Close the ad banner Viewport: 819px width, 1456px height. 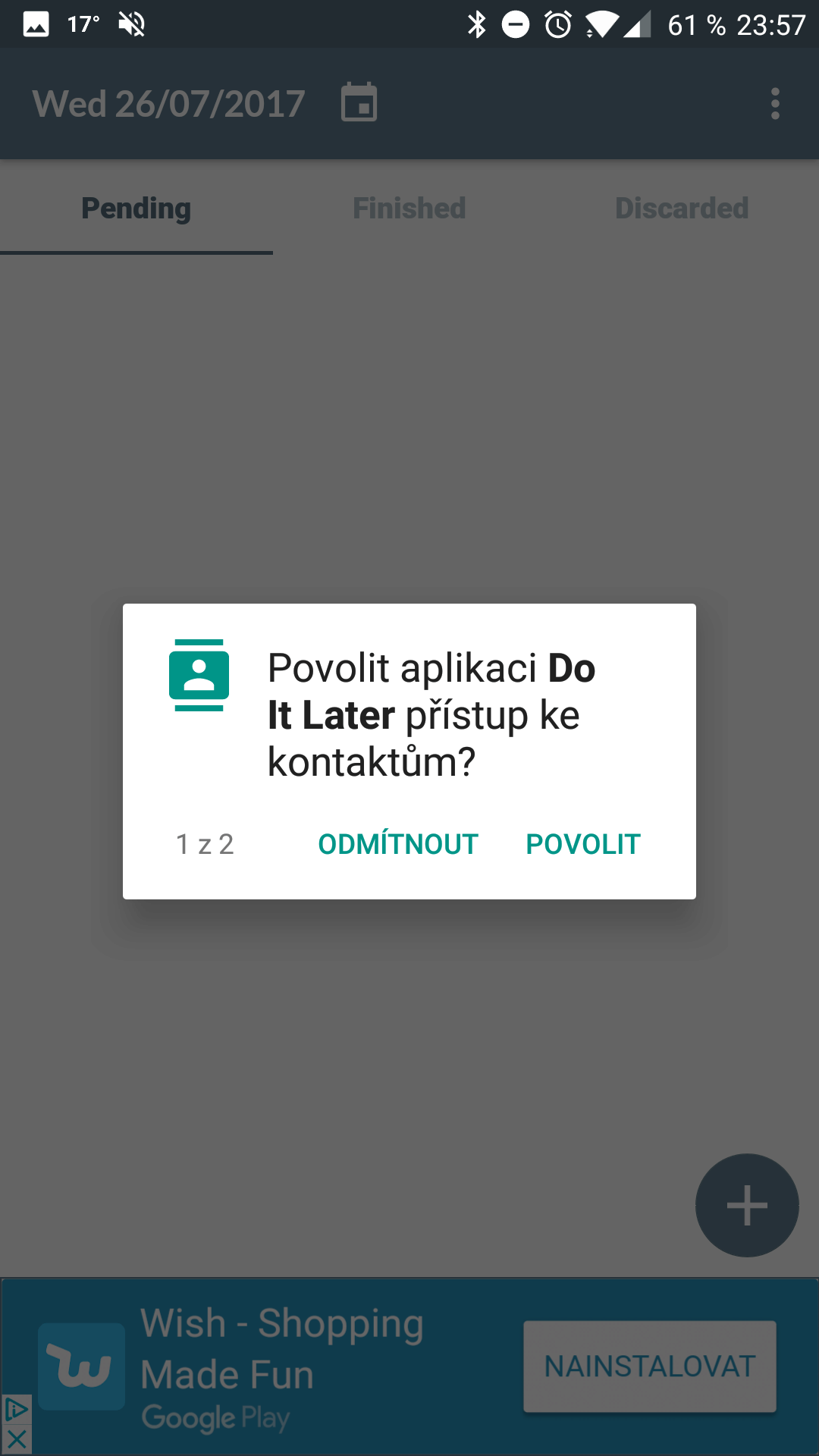[17, 1439]
